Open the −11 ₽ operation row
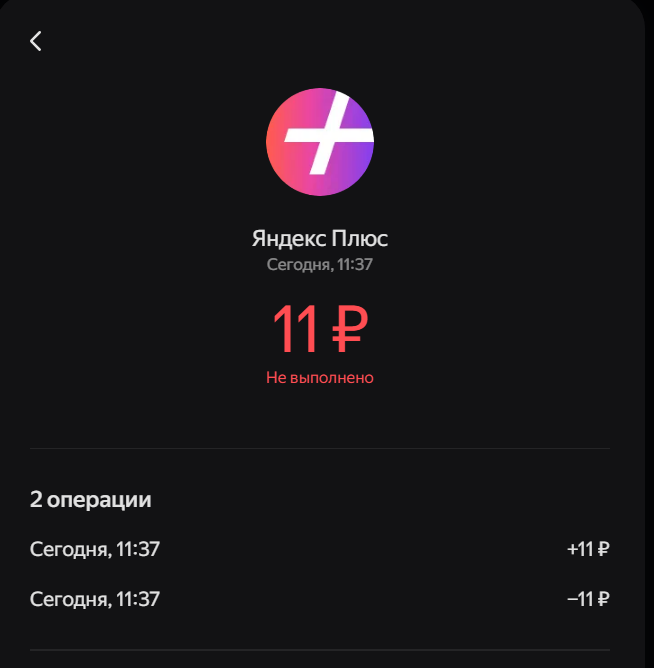The width and height of the screenshot is (654, 668). [x=320, y=600]
